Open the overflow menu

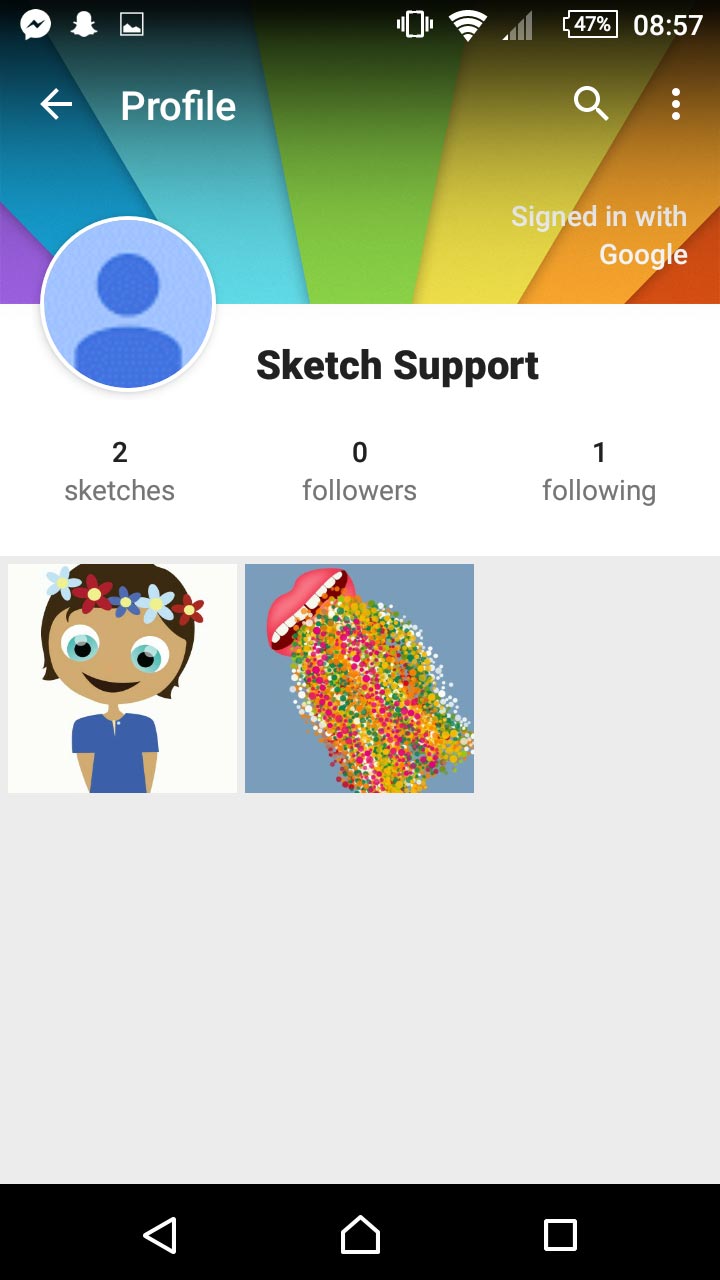click(676, 104)
